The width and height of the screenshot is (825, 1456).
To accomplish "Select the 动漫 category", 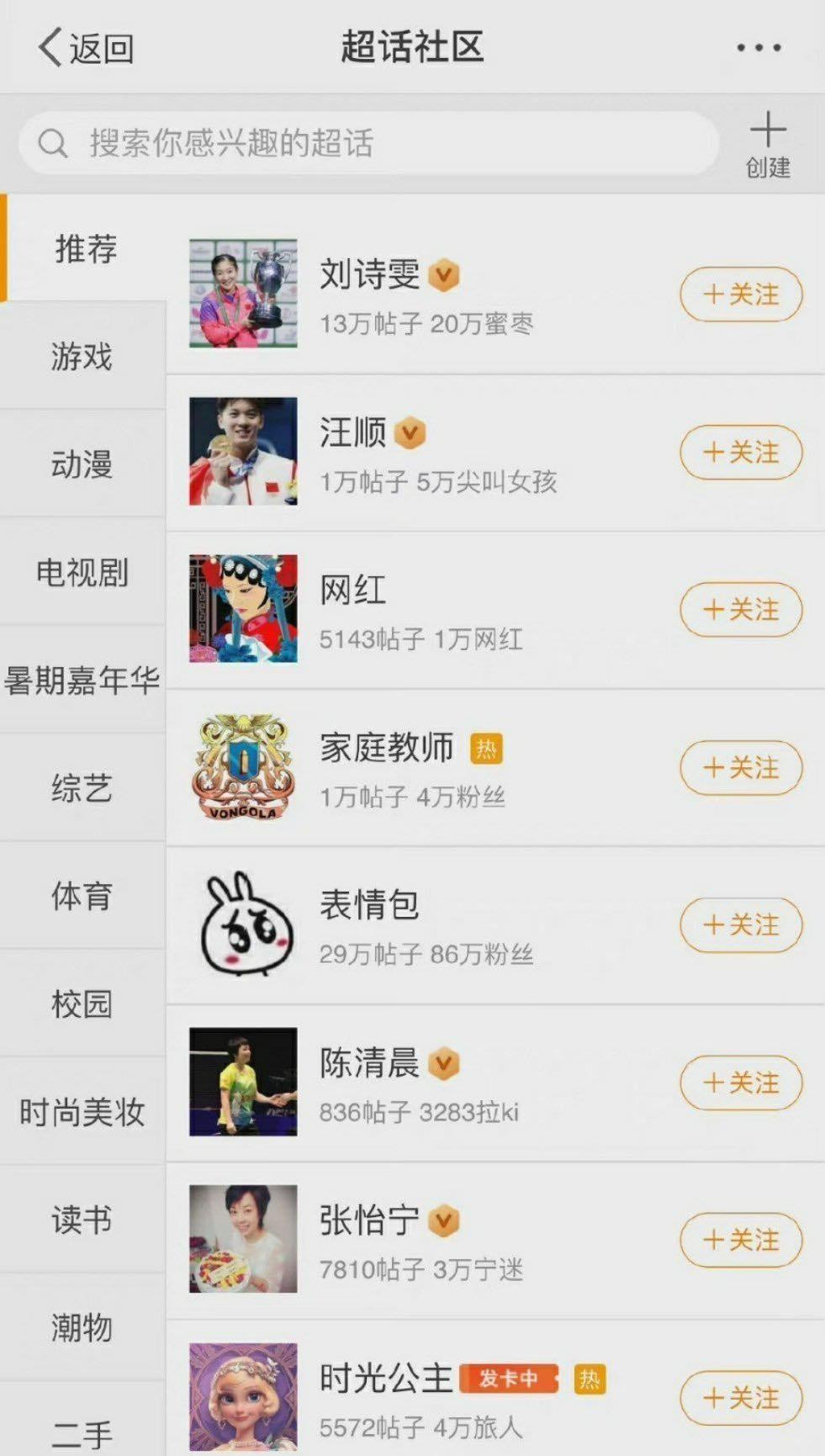I will (x=82, y=464).
